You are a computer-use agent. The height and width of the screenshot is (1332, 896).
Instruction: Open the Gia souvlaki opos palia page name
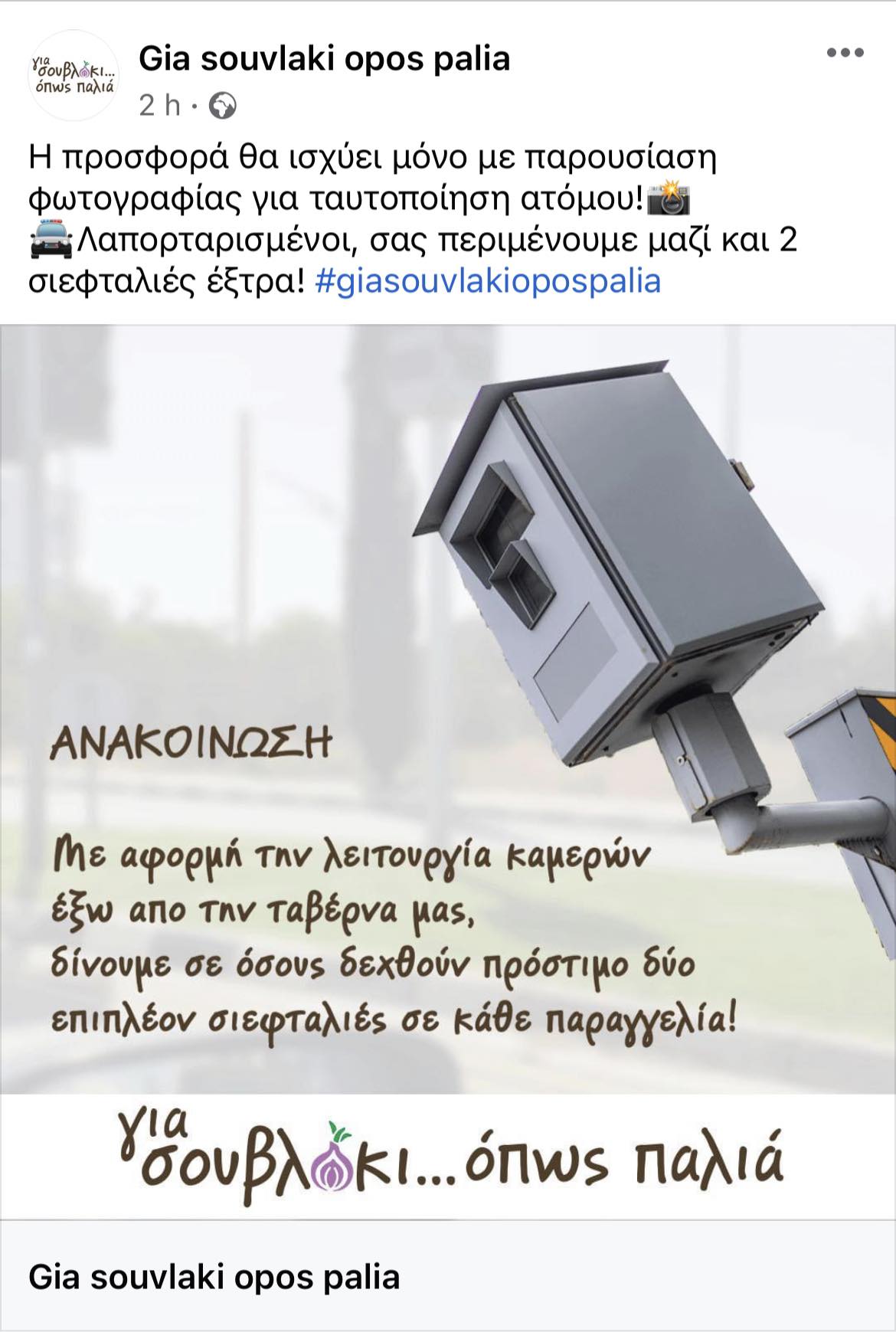point(324,58)
